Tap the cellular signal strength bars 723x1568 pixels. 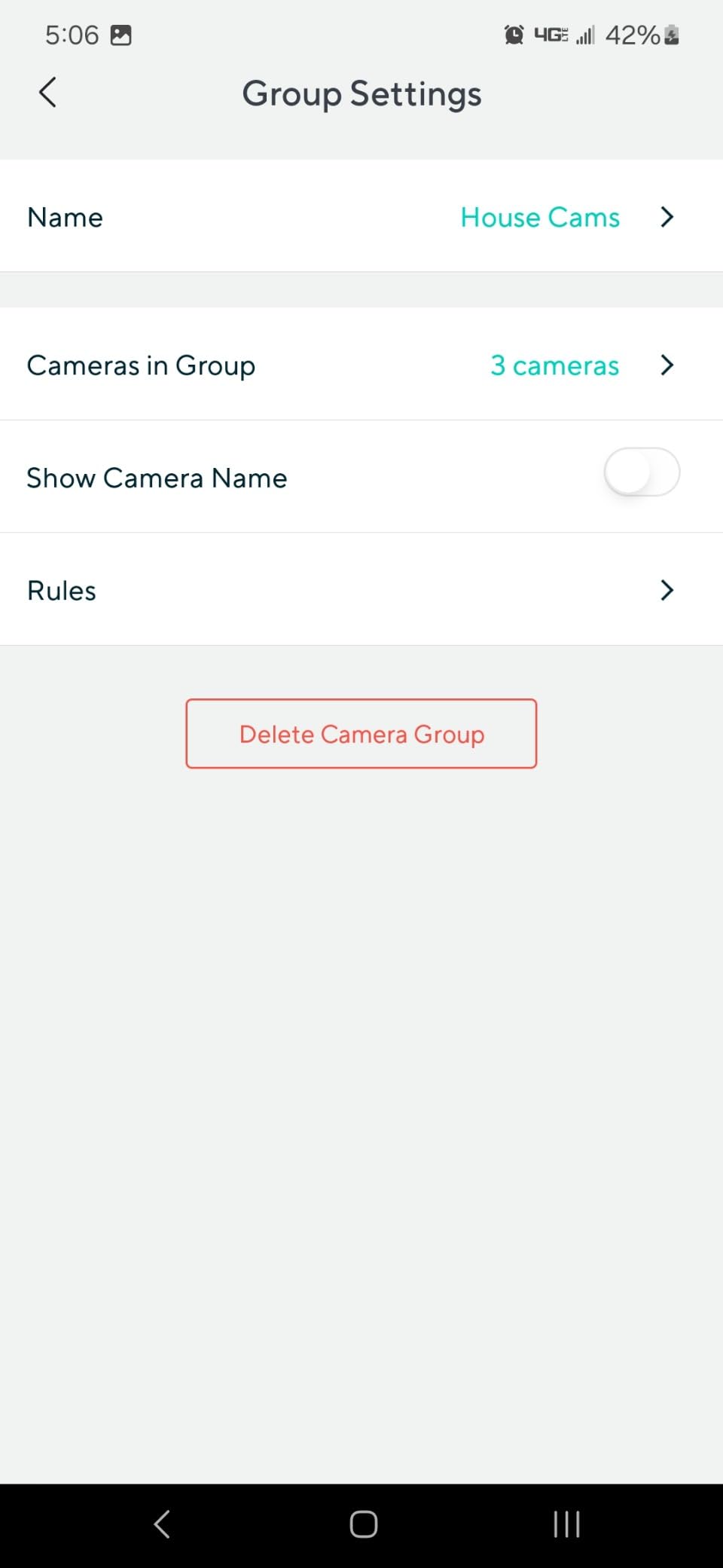586,35
